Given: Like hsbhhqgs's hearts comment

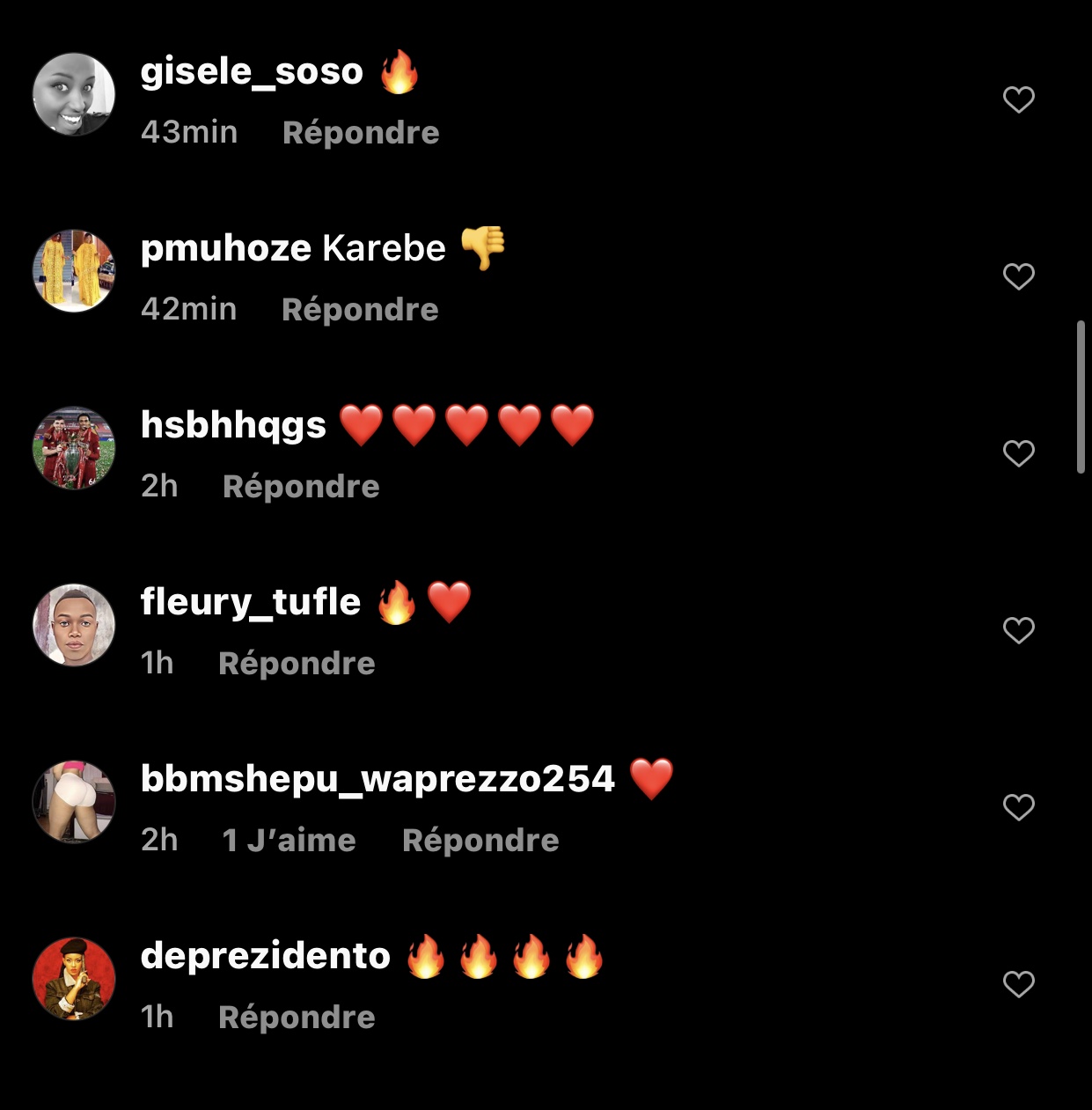Looking at the screenshot, I should (1018, 453).
